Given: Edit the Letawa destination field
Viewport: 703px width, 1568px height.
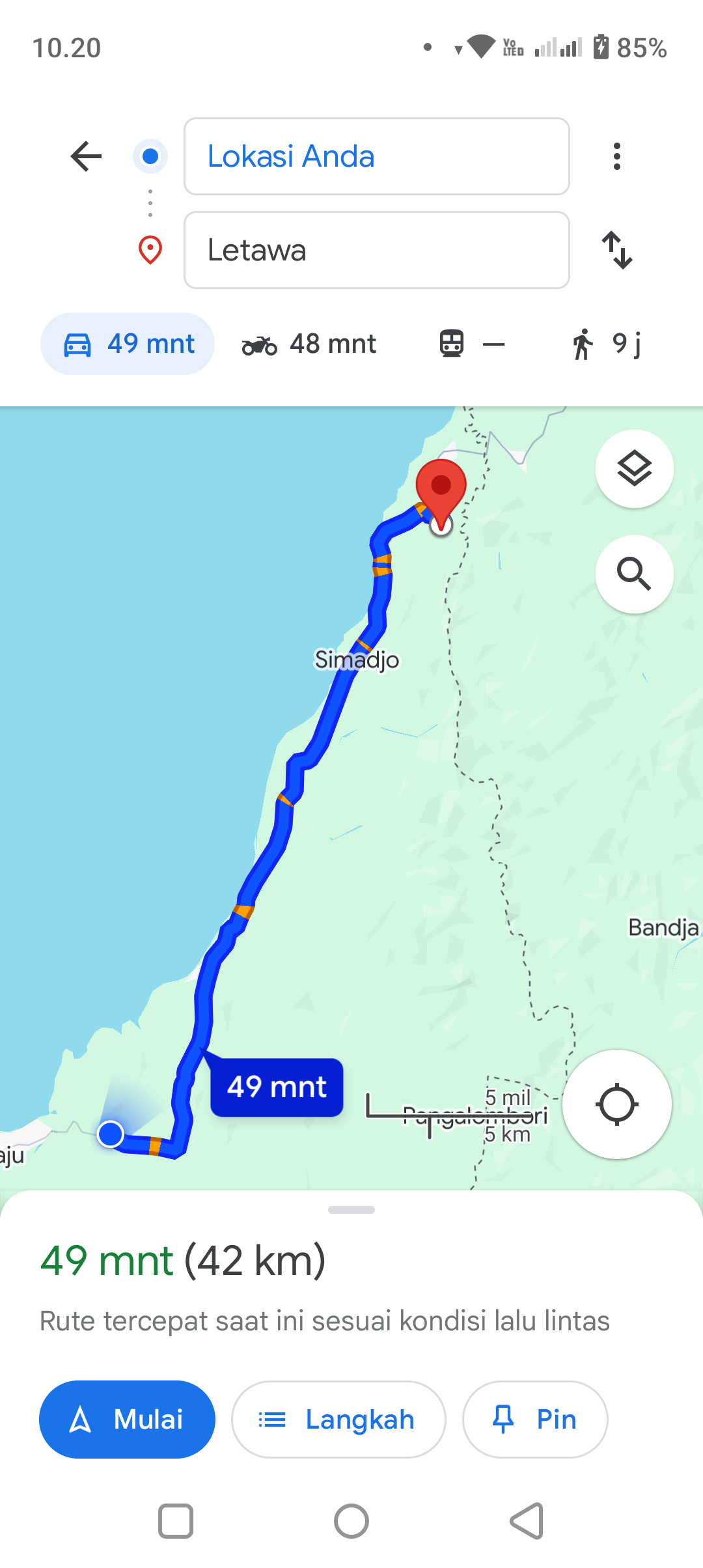Looking at the screenshot, I should click(377, 250).
